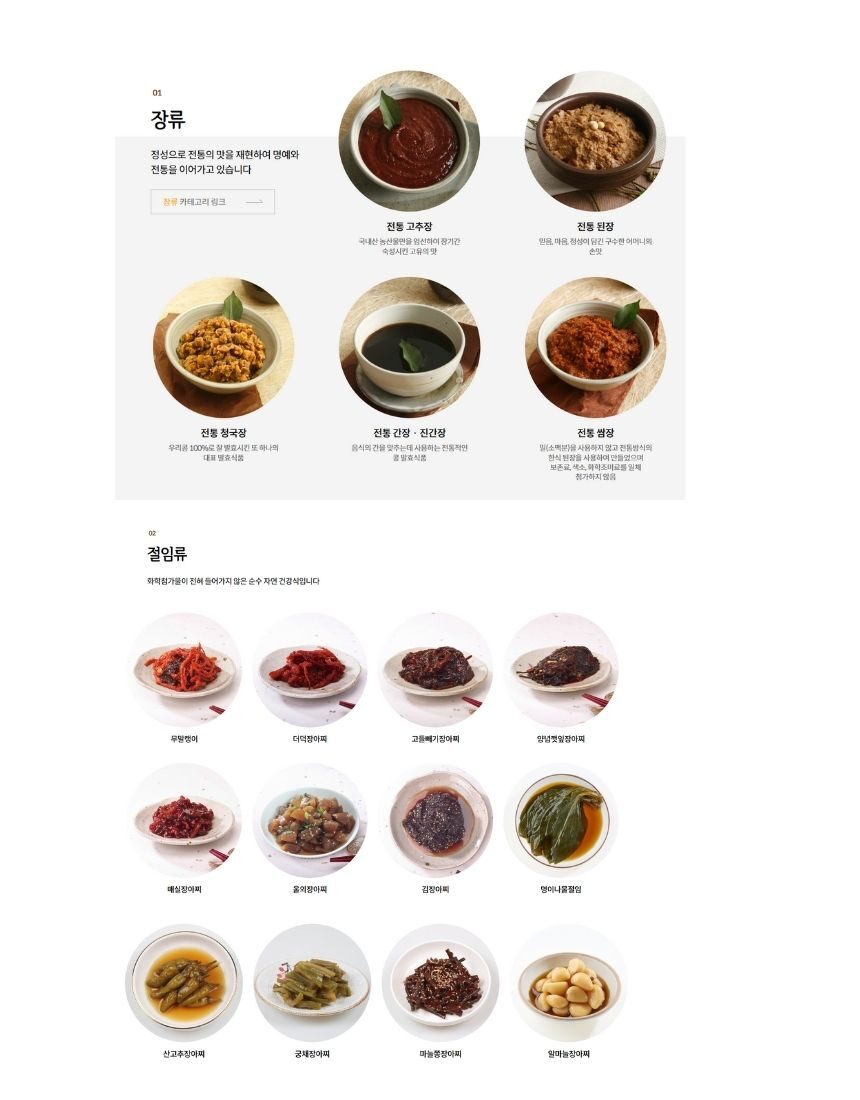Select the 명이나물절임 item
This screenshot has width=860, height=1100.
click(x=561, y=820)
